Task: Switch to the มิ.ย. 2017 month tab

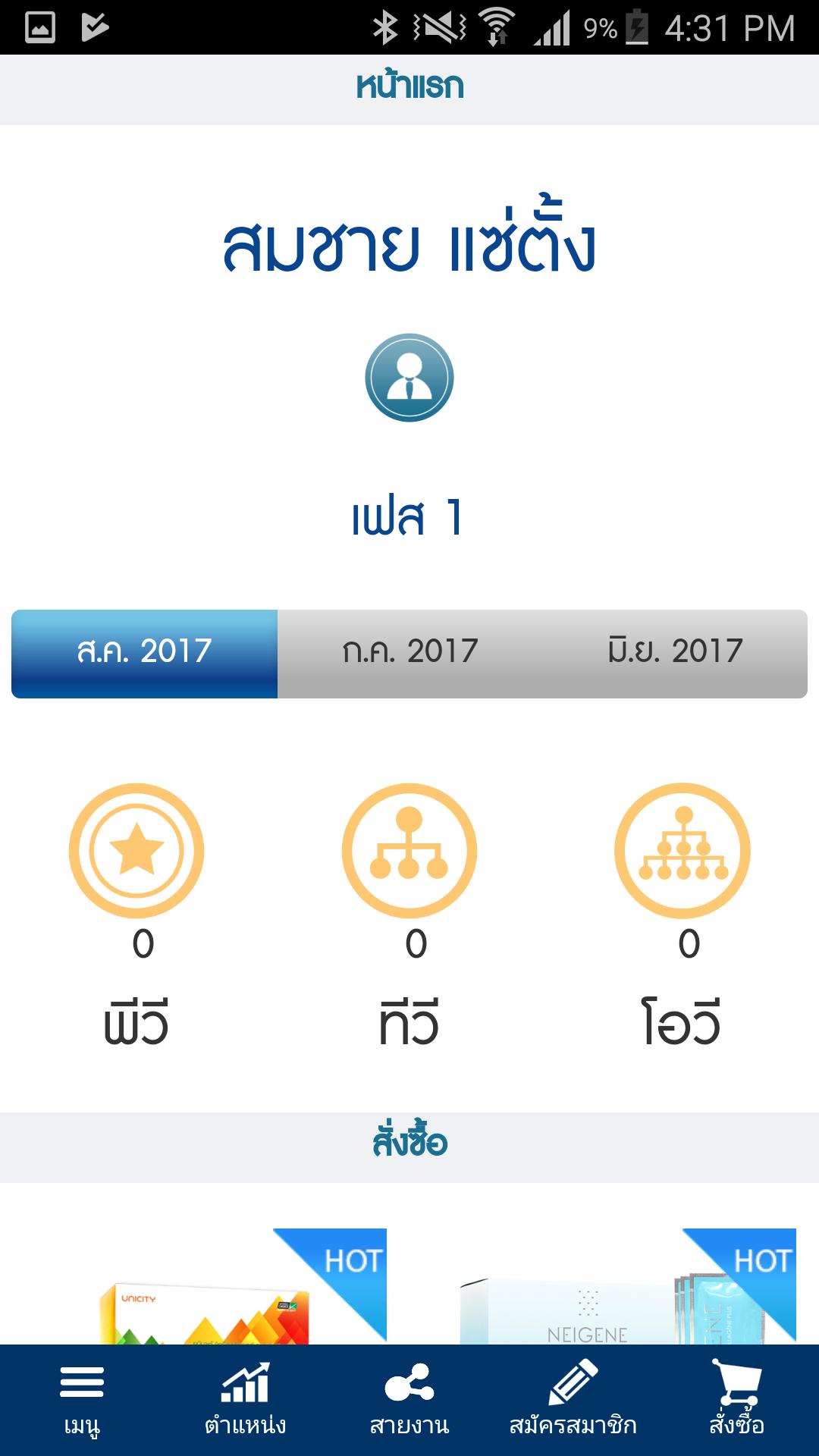Action: pos(672,652)
